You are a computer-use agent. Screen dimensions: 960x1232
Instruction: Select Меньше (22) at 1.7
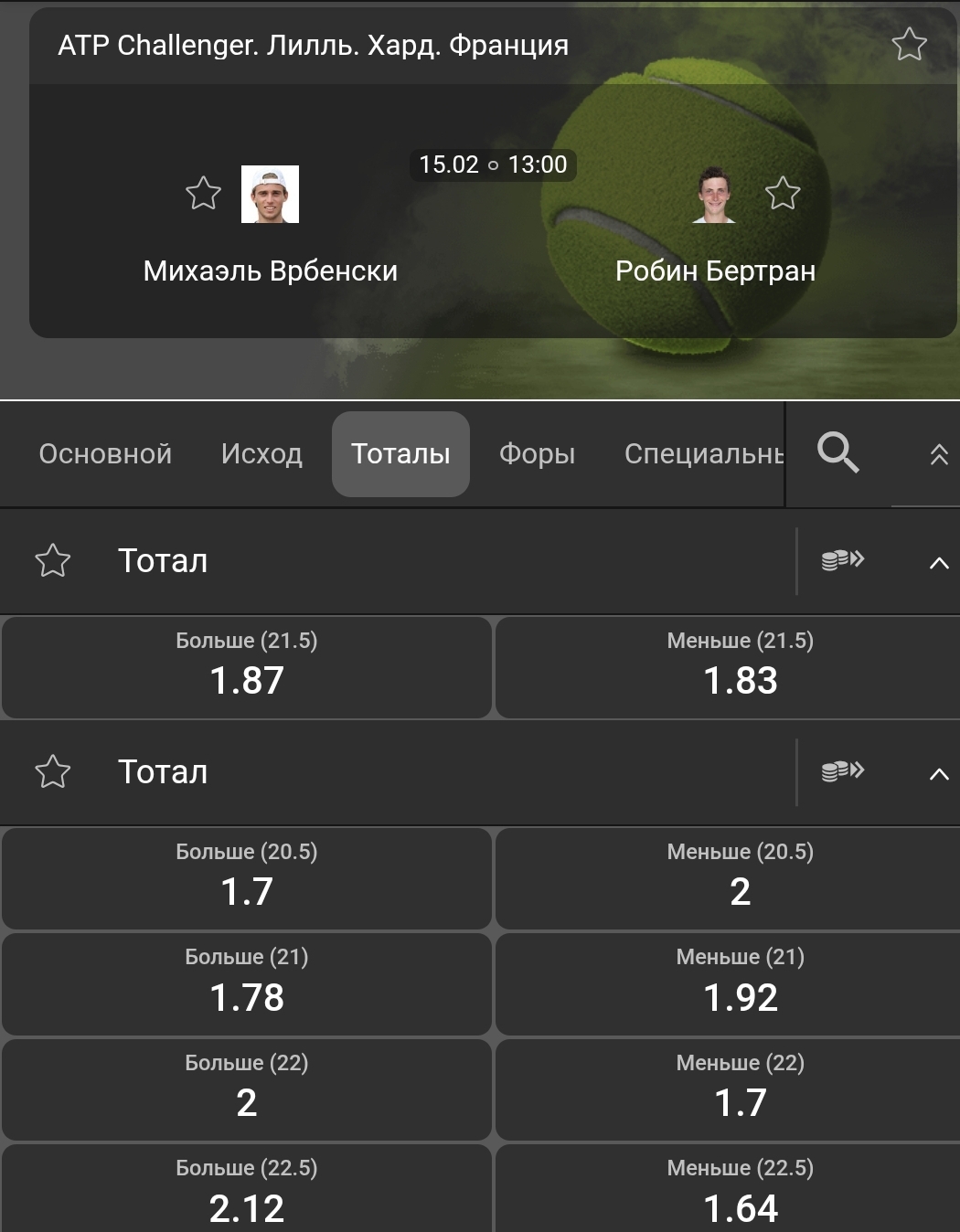click(x=740, y=1089)
